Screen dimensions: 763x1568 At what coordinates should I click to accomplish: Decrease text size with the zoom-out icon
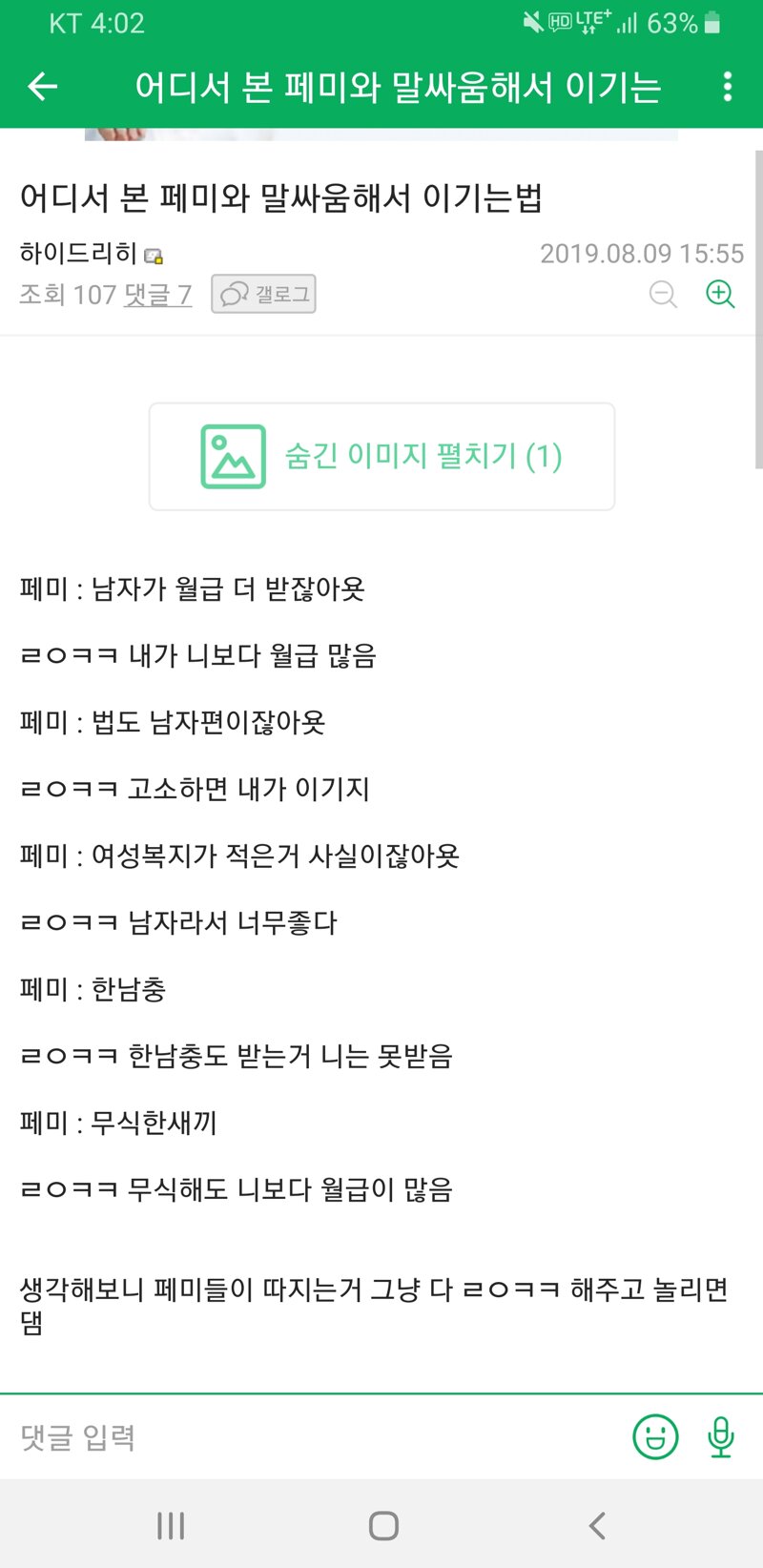click(663, 294)
